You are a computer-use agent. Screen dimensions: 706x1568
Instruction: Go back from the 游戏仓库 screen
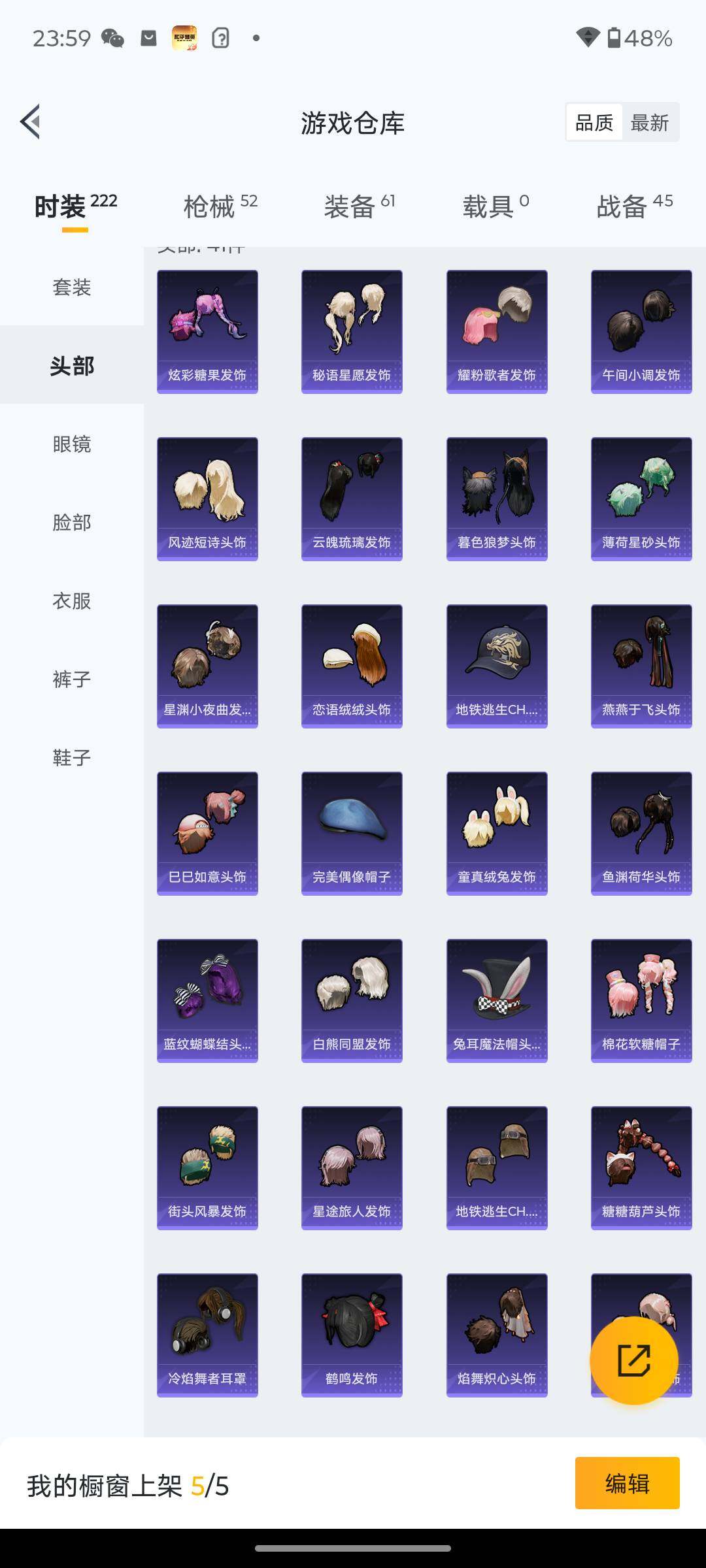coord(31,122)
